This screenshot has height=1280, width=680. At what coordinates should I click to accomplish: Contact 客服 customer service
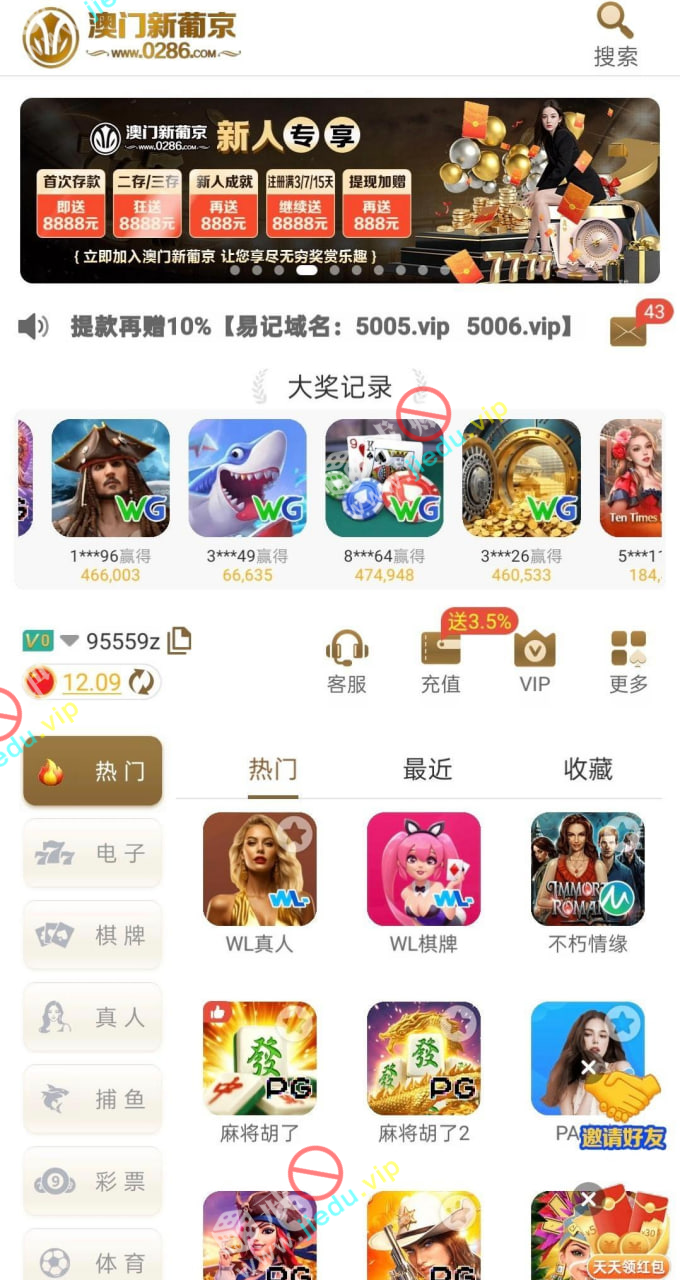[347, 662]
